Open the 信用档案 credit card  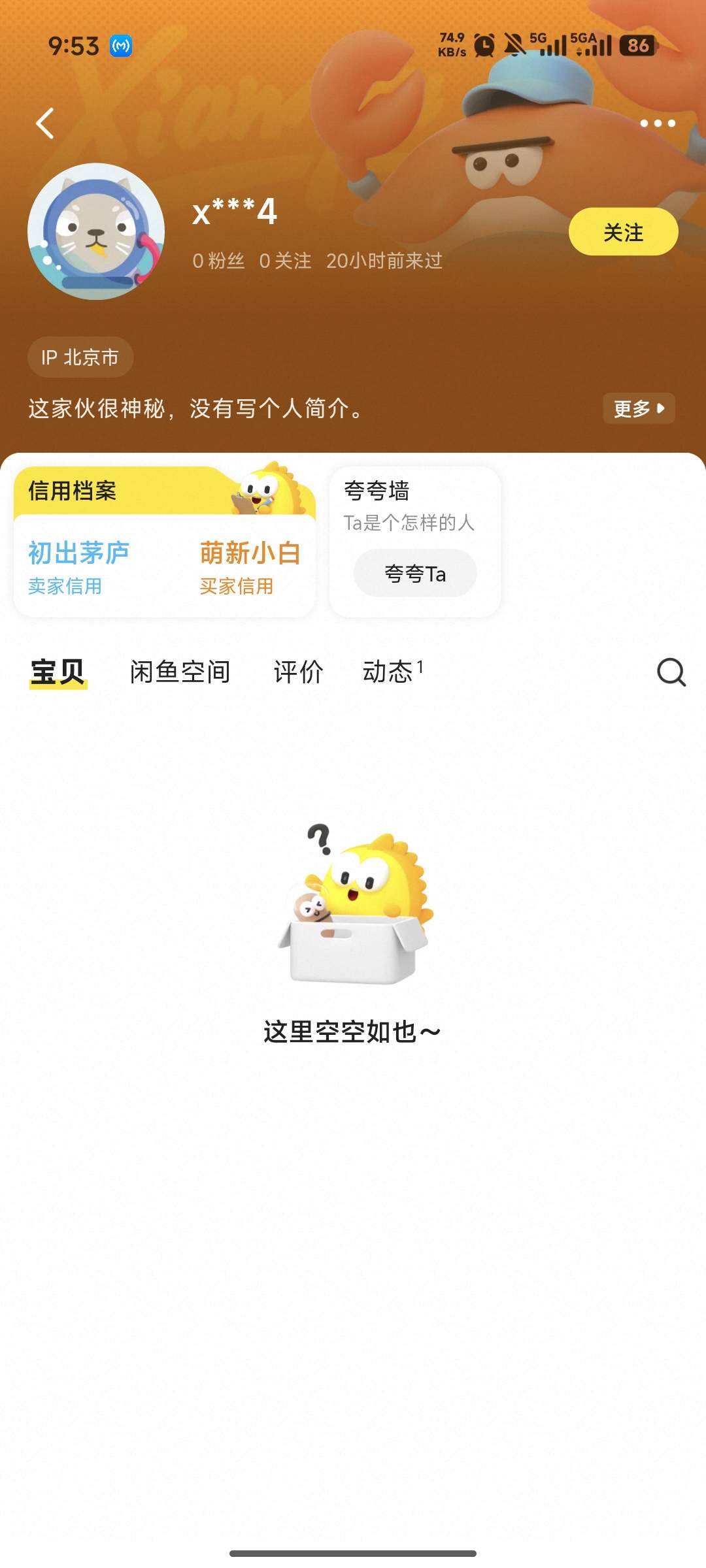73,491
